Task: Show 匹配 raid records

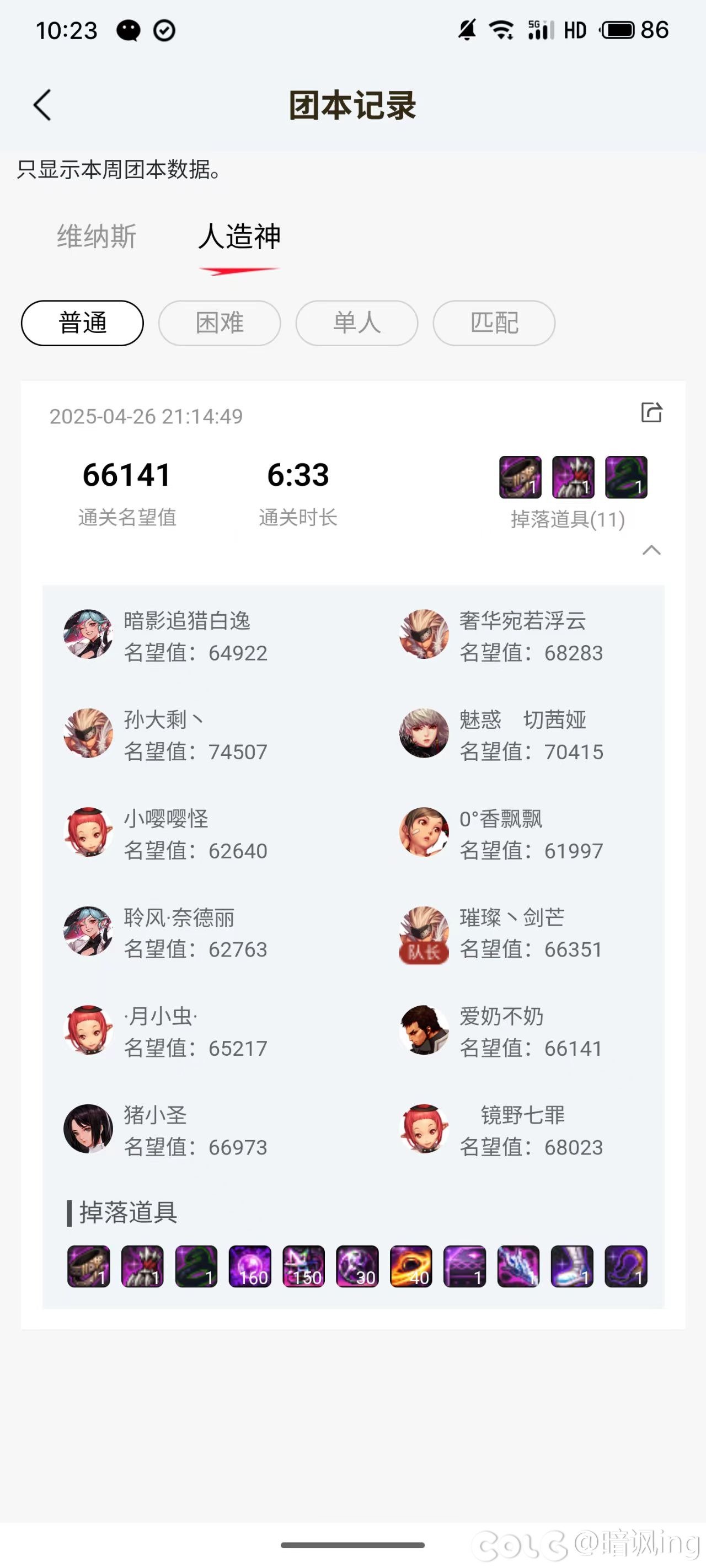Action: click(x=494, y=323)
